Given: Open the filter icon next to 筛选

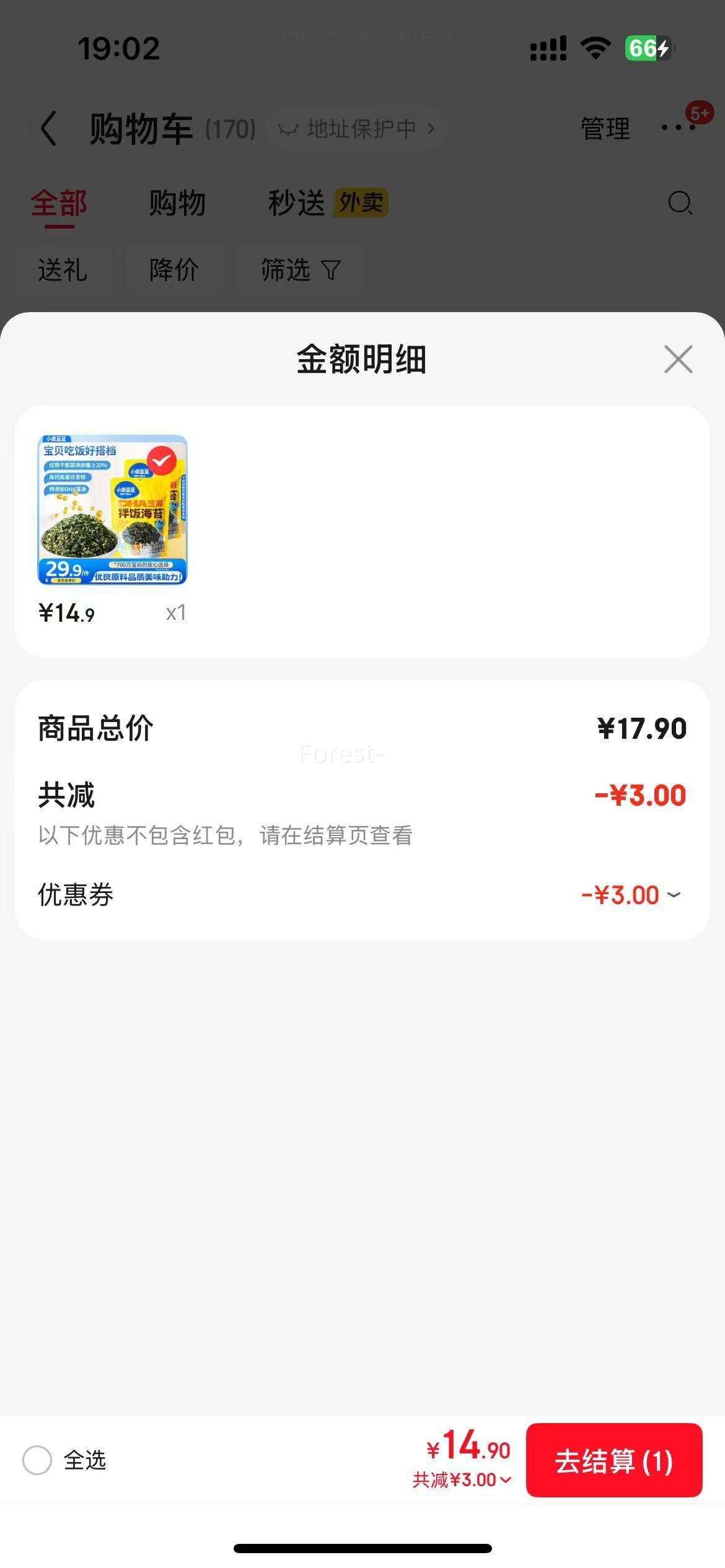Looking at the screenshot, I should click(330, 270).
